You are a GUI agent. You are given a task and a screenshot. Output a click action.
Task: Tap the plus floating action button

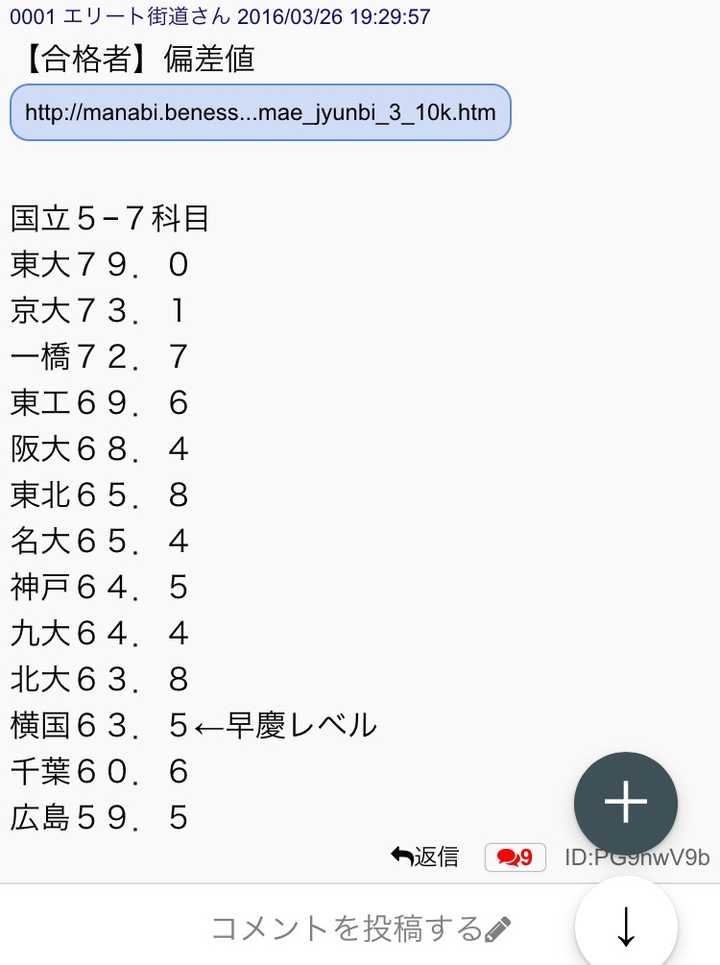(625, 802)
